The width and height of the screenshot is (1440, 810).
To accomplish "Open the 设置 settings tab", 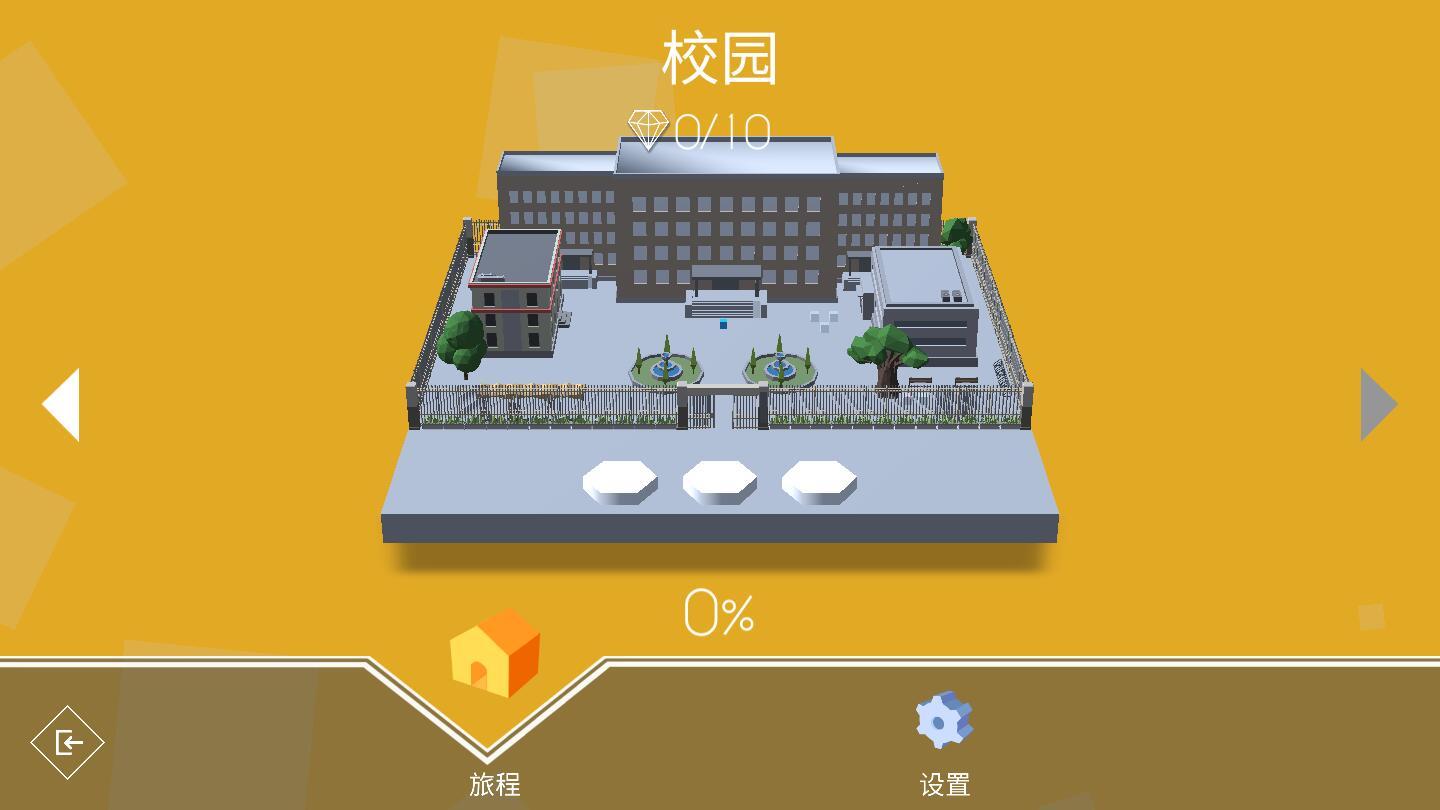I will [944, 740].
